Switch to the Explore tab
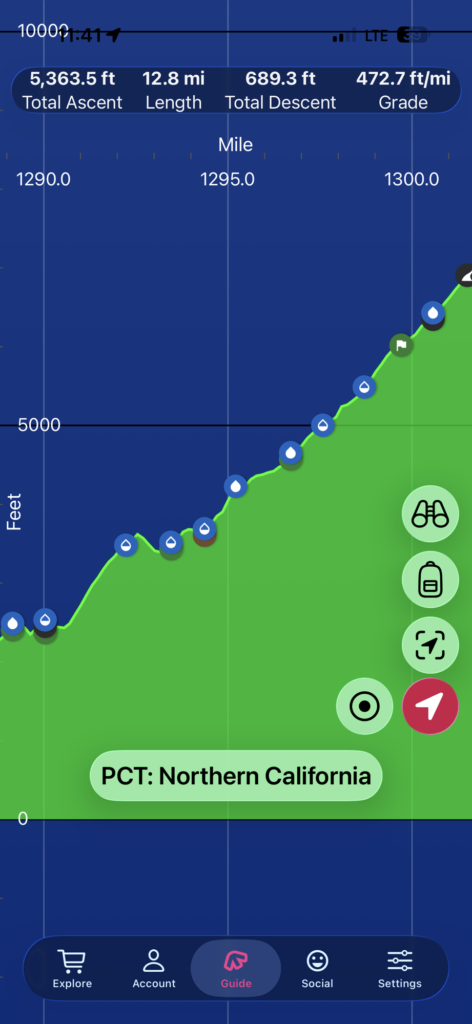472x1024 pixels. click(x=72, y=969)
